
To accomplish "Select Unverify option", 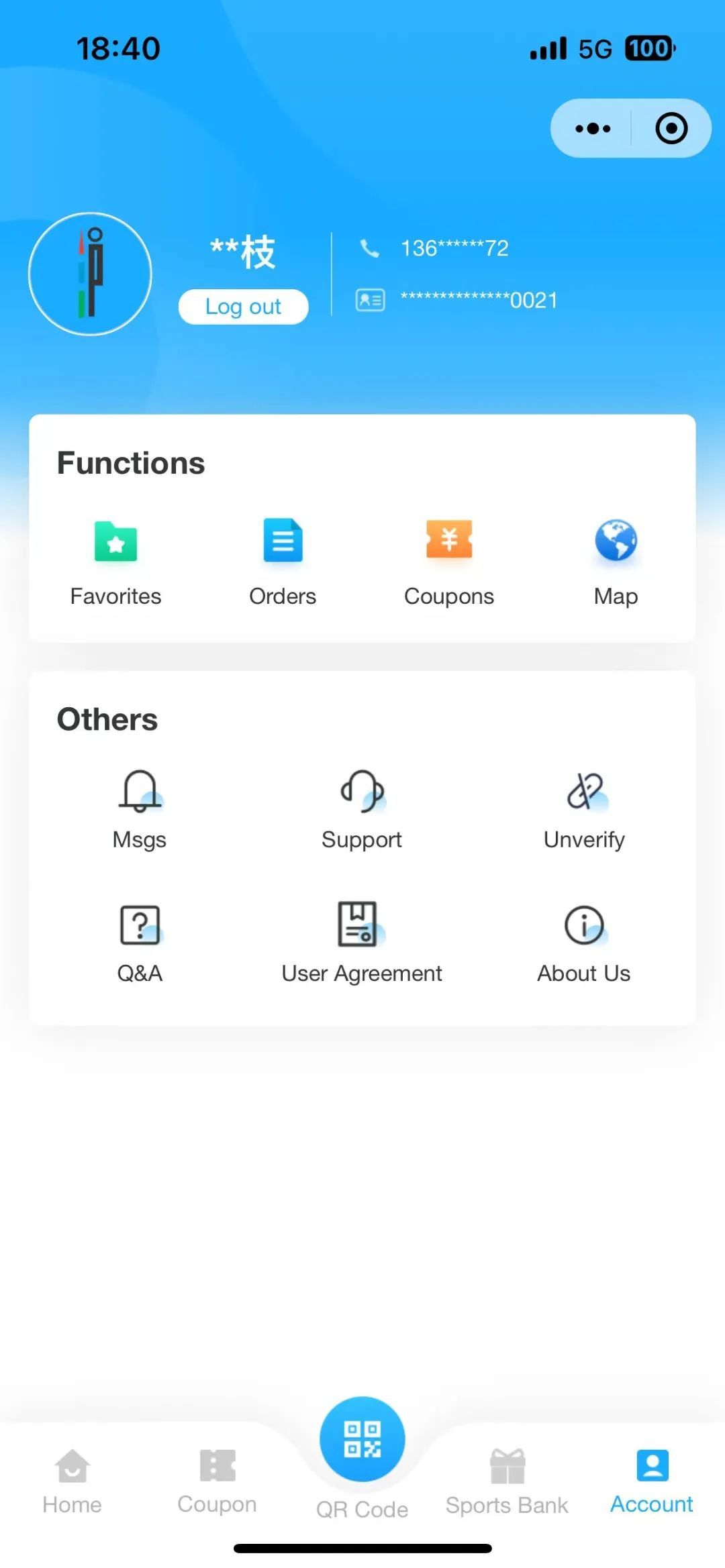I will [x=584, y=808].
